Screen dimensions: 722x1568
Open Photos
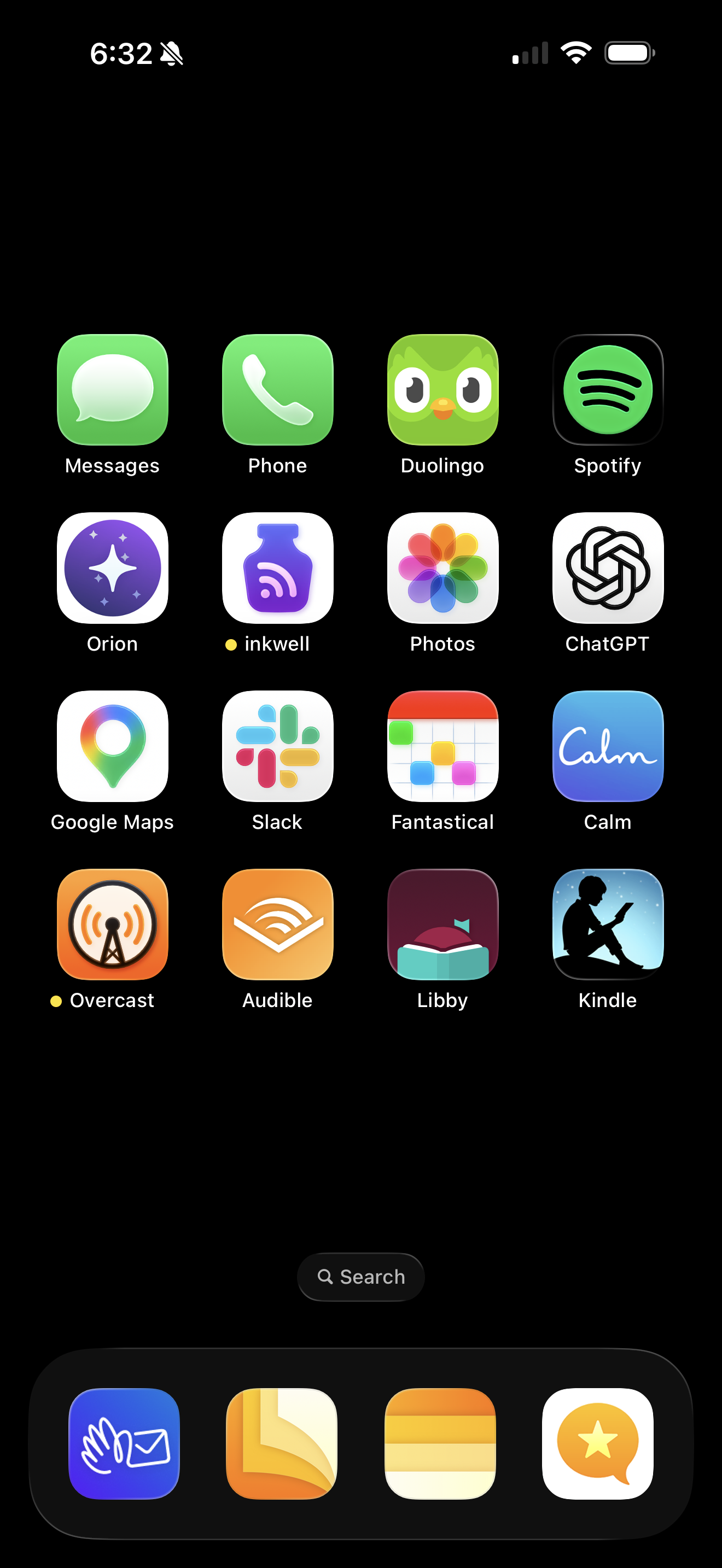(442, 568)
